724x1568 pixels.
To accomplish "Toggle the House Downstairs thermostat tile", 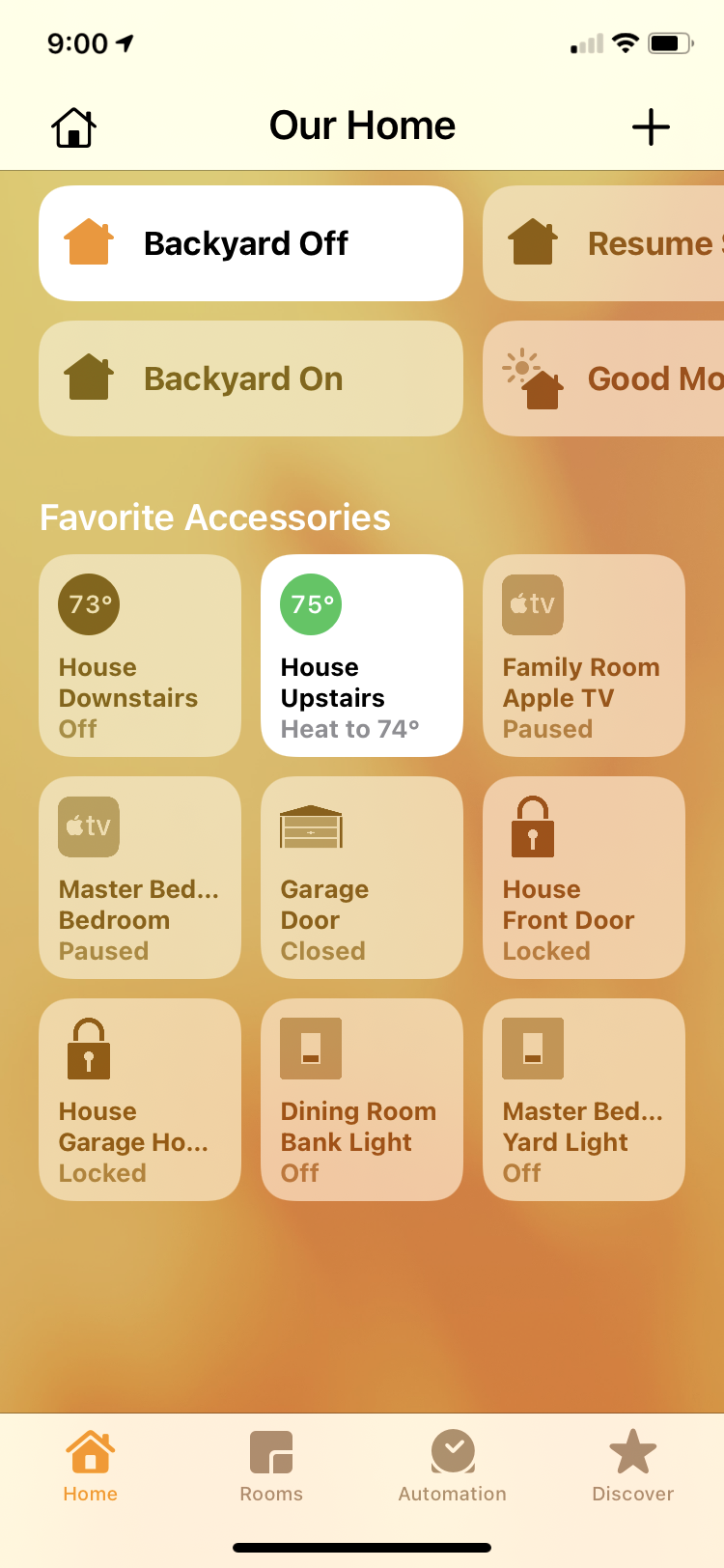I will 140,656.
